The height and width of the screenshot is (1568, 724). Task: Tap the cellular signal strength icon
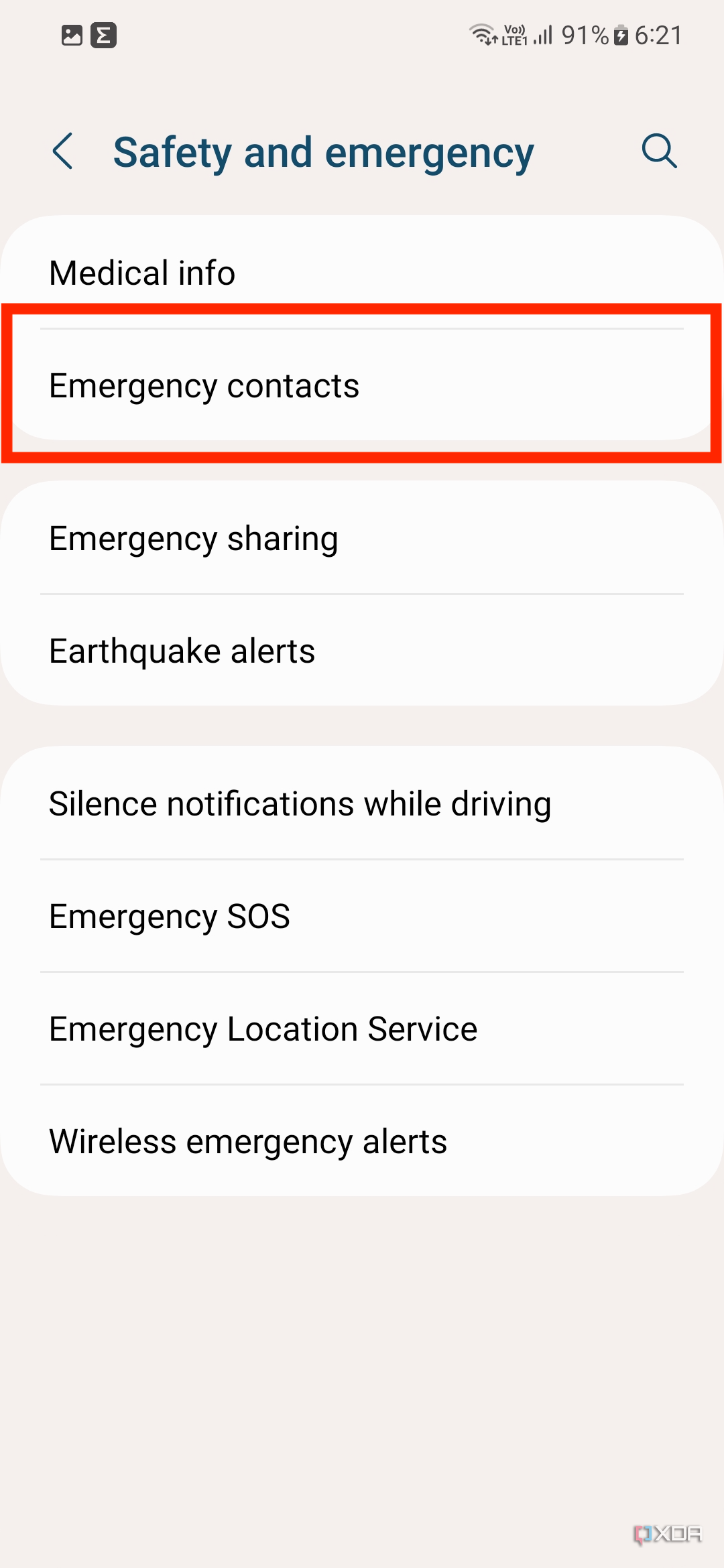544,36
